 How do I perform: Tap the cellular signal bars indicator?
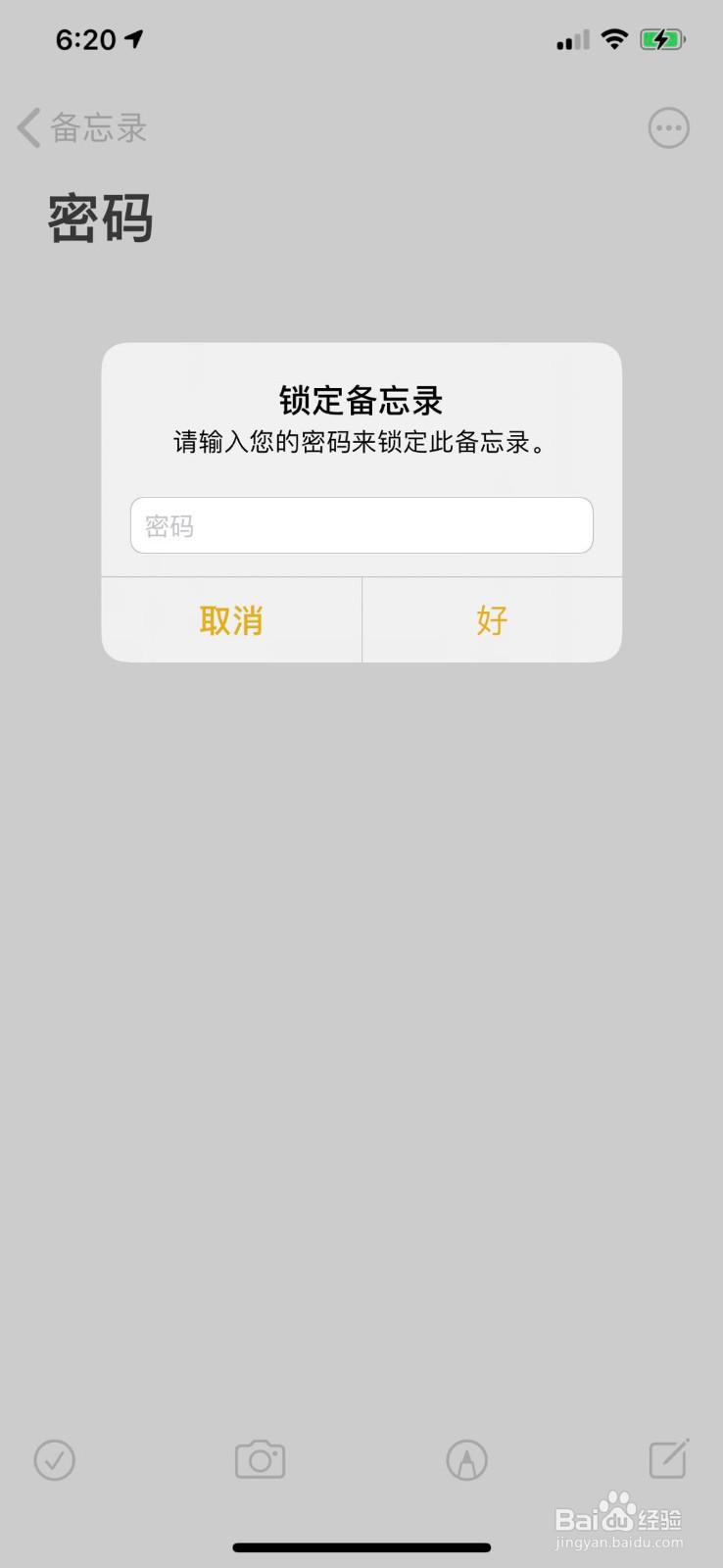click(571, 40)
